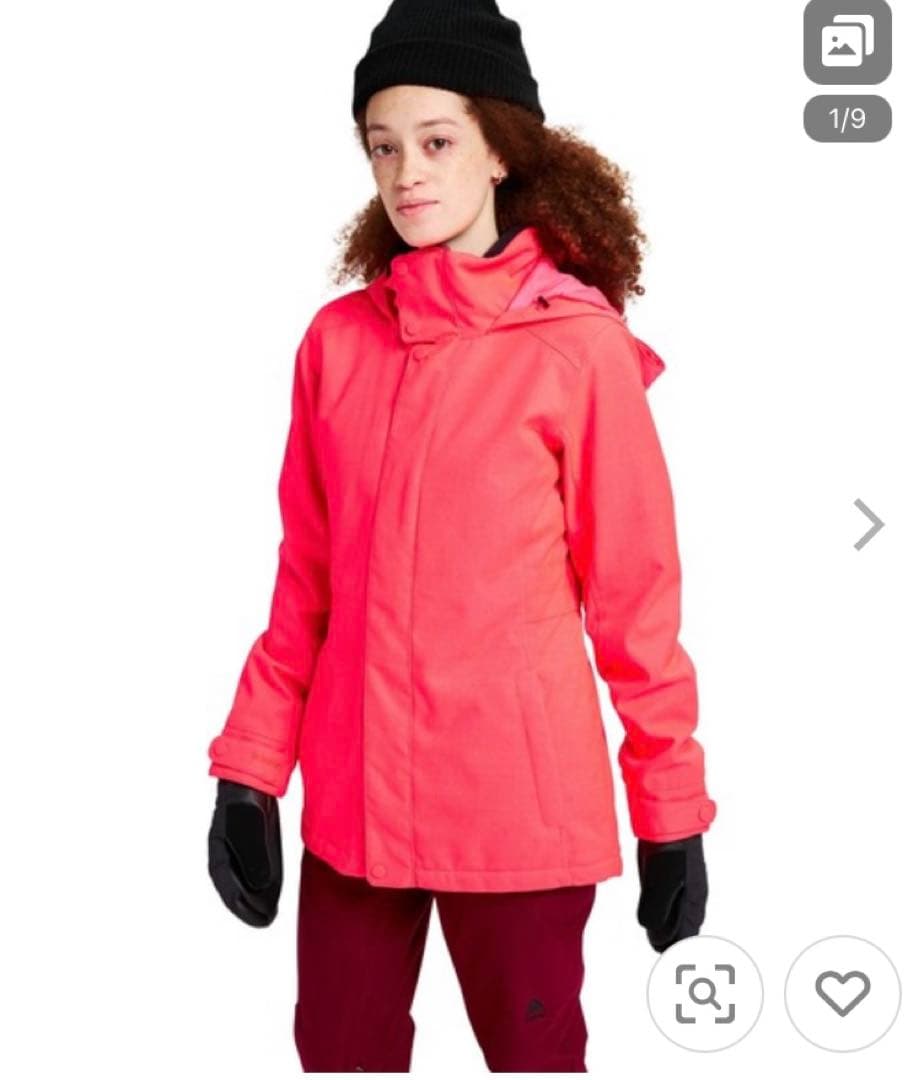Viewport: 922px width, 1080px height.
Task: Open the photo gallery icon
Action: [x=846, y=42]
